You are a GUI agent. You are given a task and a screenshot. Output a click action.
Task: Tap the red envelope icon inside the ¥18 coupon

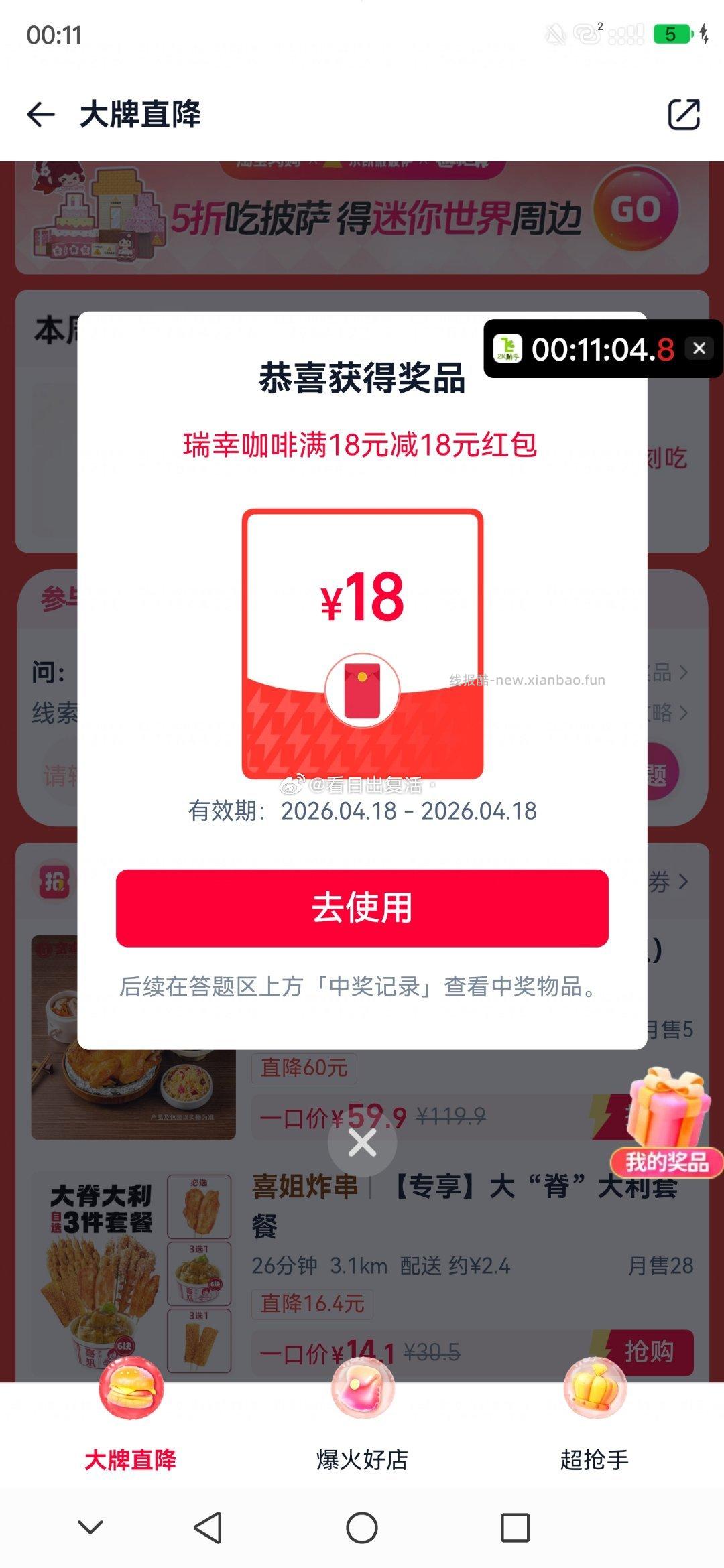click(362, 690)
